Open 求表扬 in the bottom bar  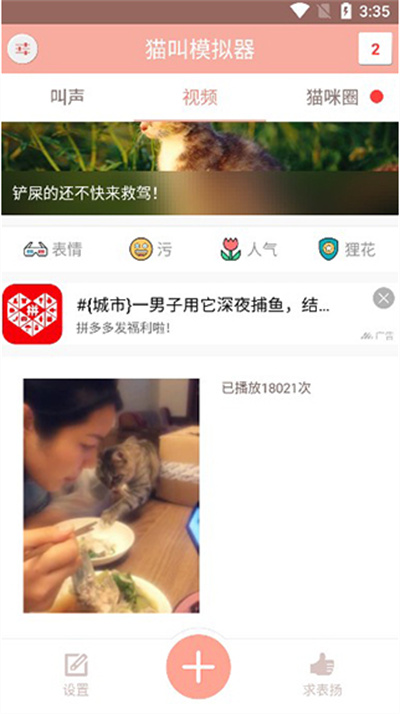(322, 675)
